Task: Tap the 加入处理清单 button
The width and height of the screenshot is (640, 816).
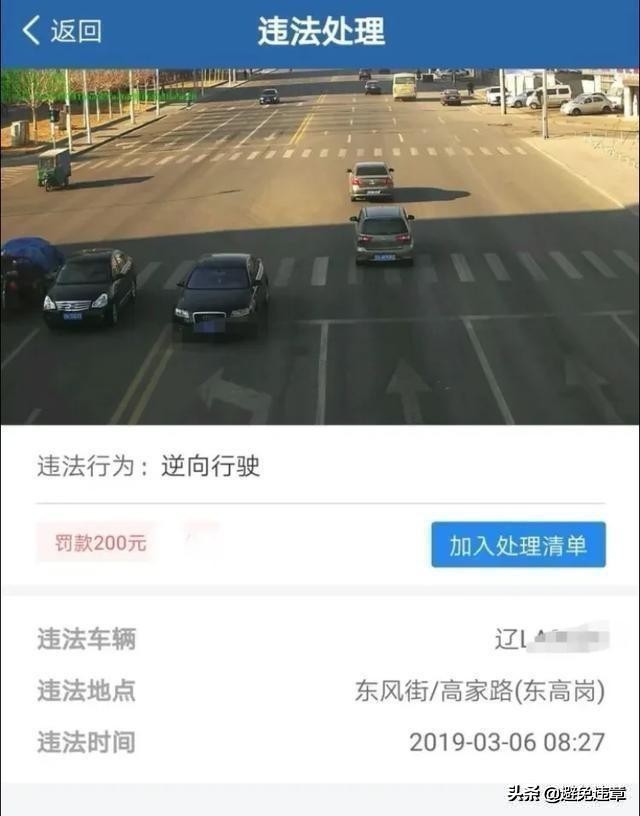Action: [518, 545]
